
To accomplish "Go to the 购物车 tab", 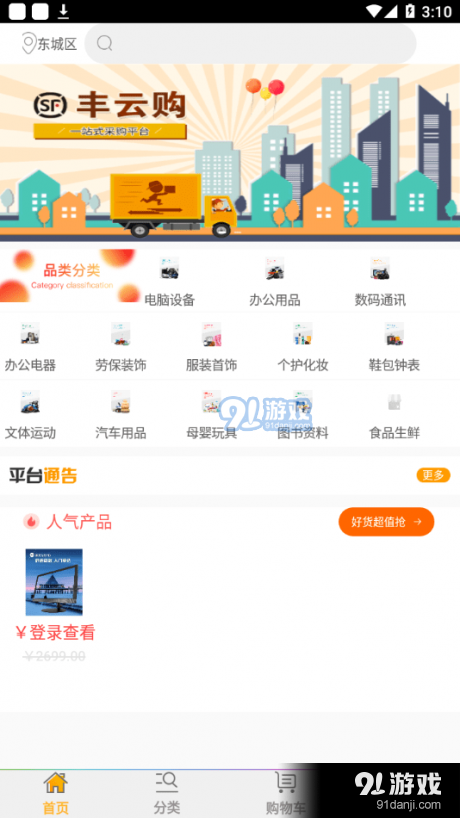I will 286,793.
